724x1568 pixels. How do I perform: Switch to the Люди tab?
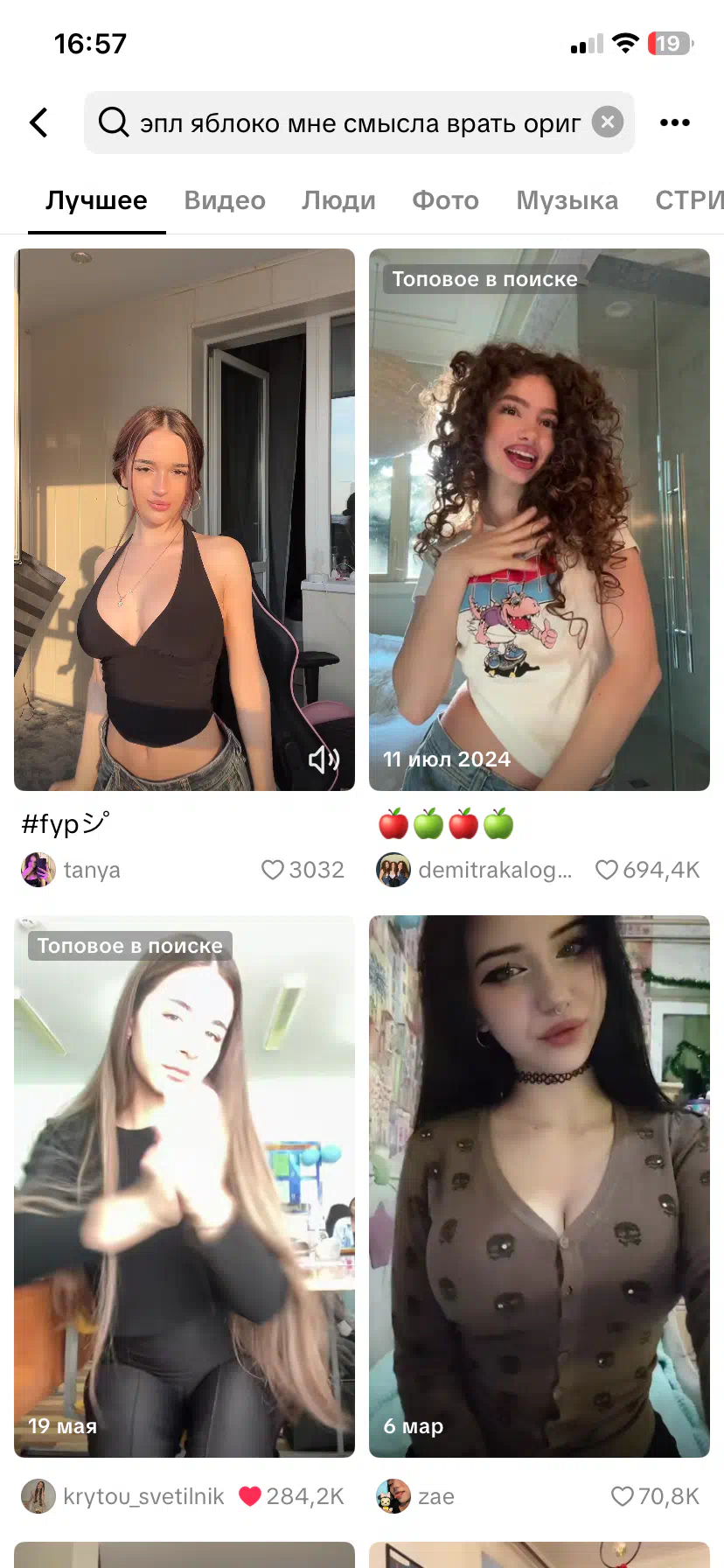tap(338, 200)
